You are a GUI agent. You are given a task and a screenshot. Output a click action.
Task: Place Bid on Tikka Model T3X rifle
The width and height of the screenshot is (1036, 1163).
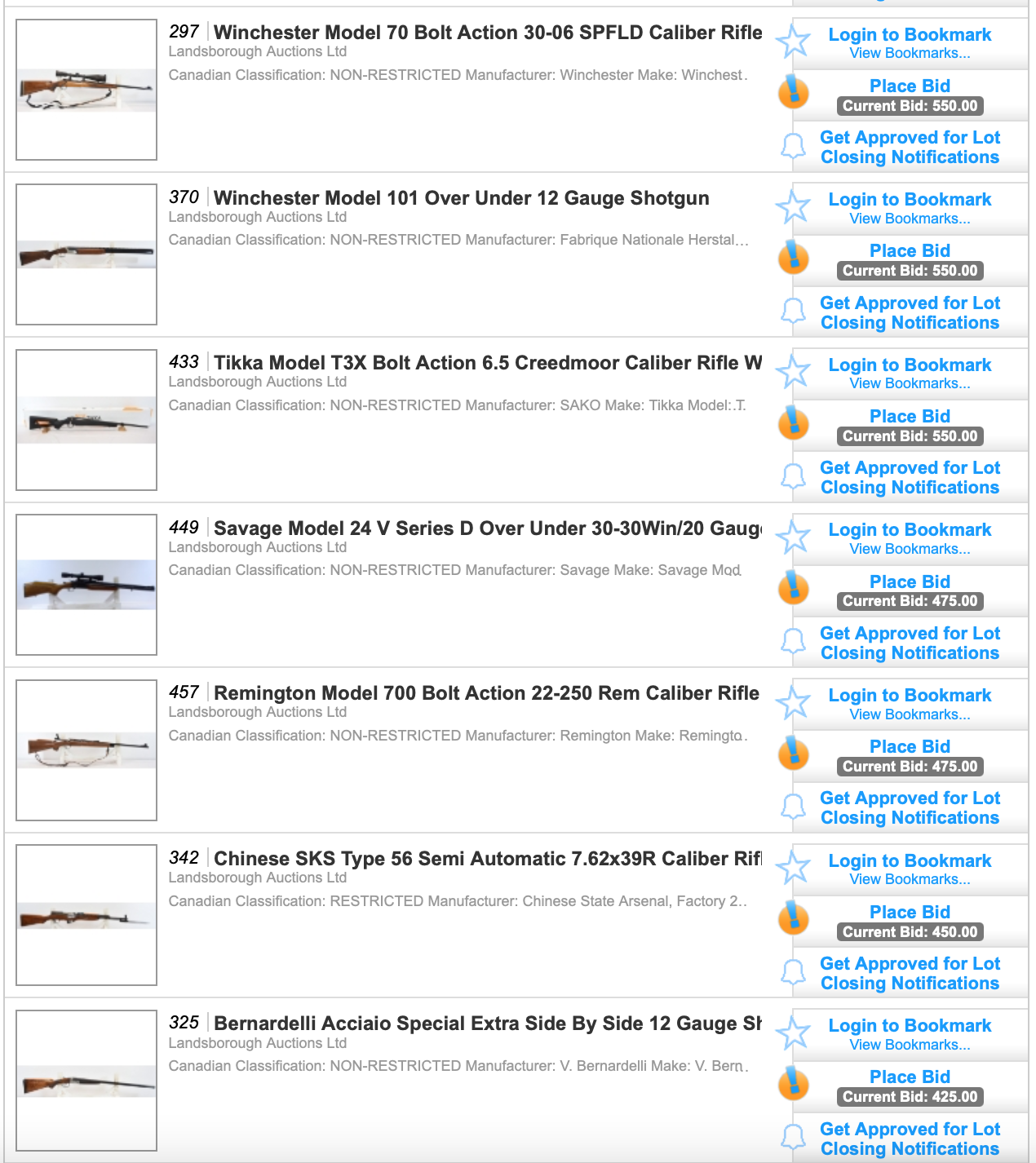[910, 417]
